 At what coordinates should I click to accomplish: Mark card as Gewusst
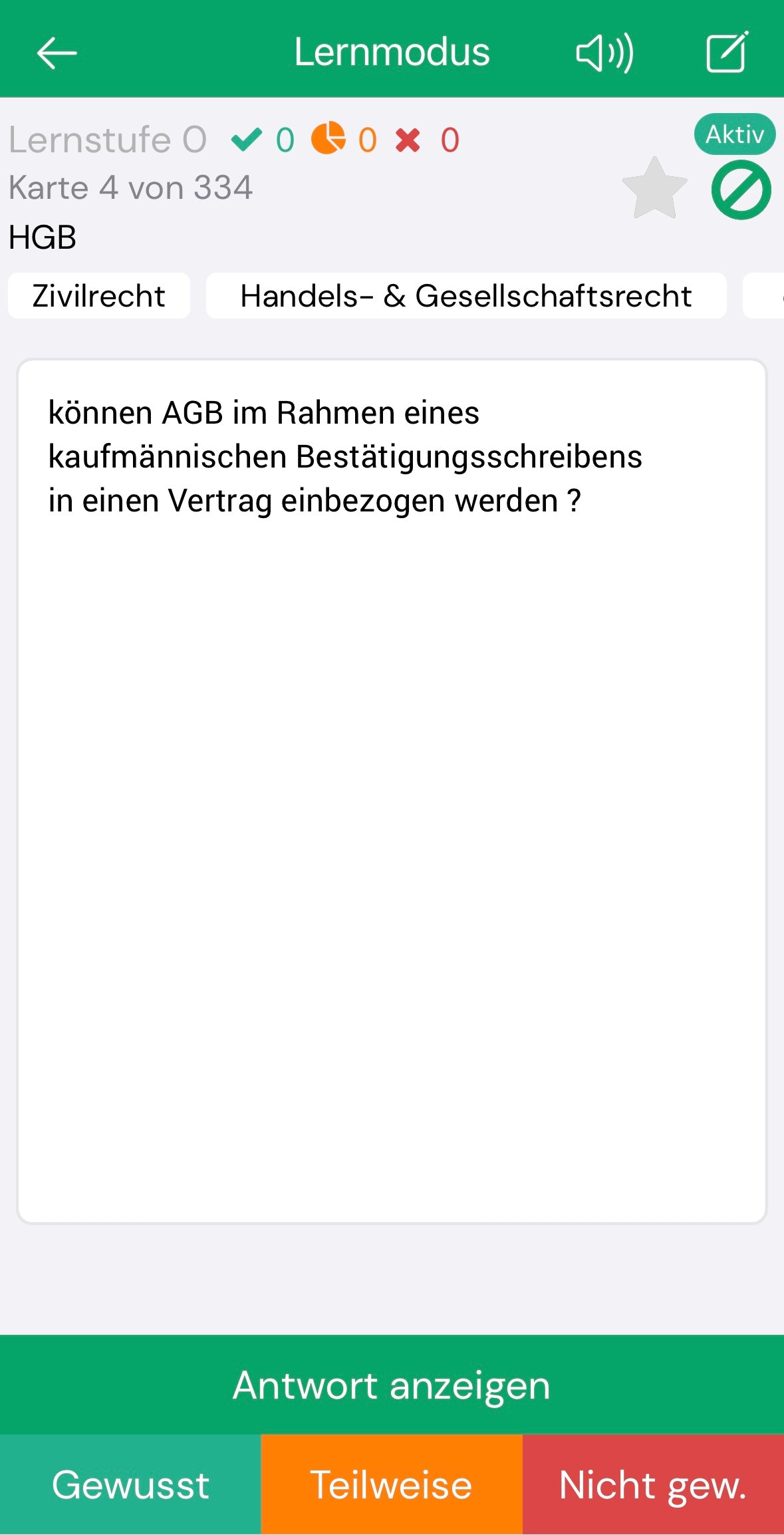coord(130,1484)
